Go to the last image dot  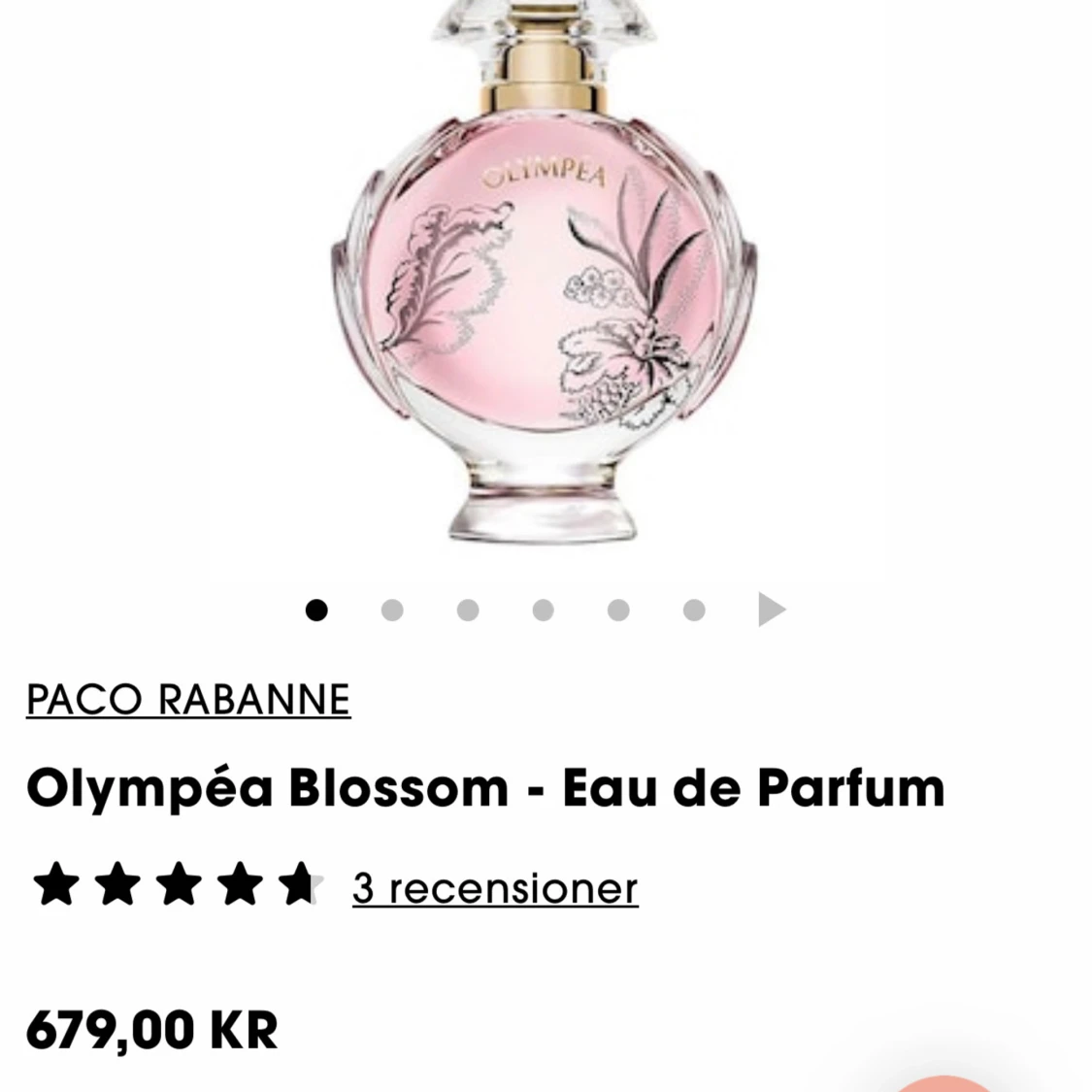694,610
